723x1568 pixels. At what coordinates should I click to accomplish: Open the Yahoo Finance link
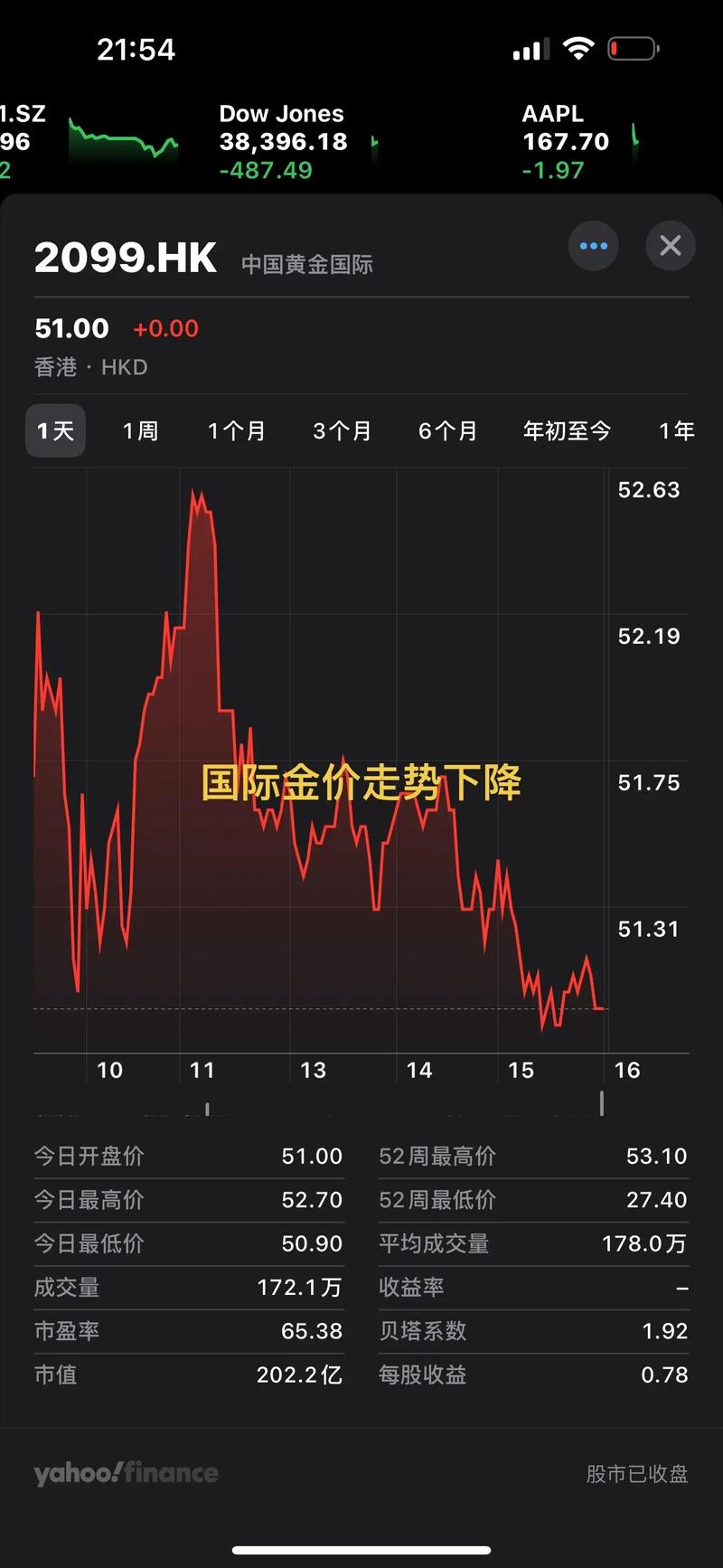(127, 1473)
